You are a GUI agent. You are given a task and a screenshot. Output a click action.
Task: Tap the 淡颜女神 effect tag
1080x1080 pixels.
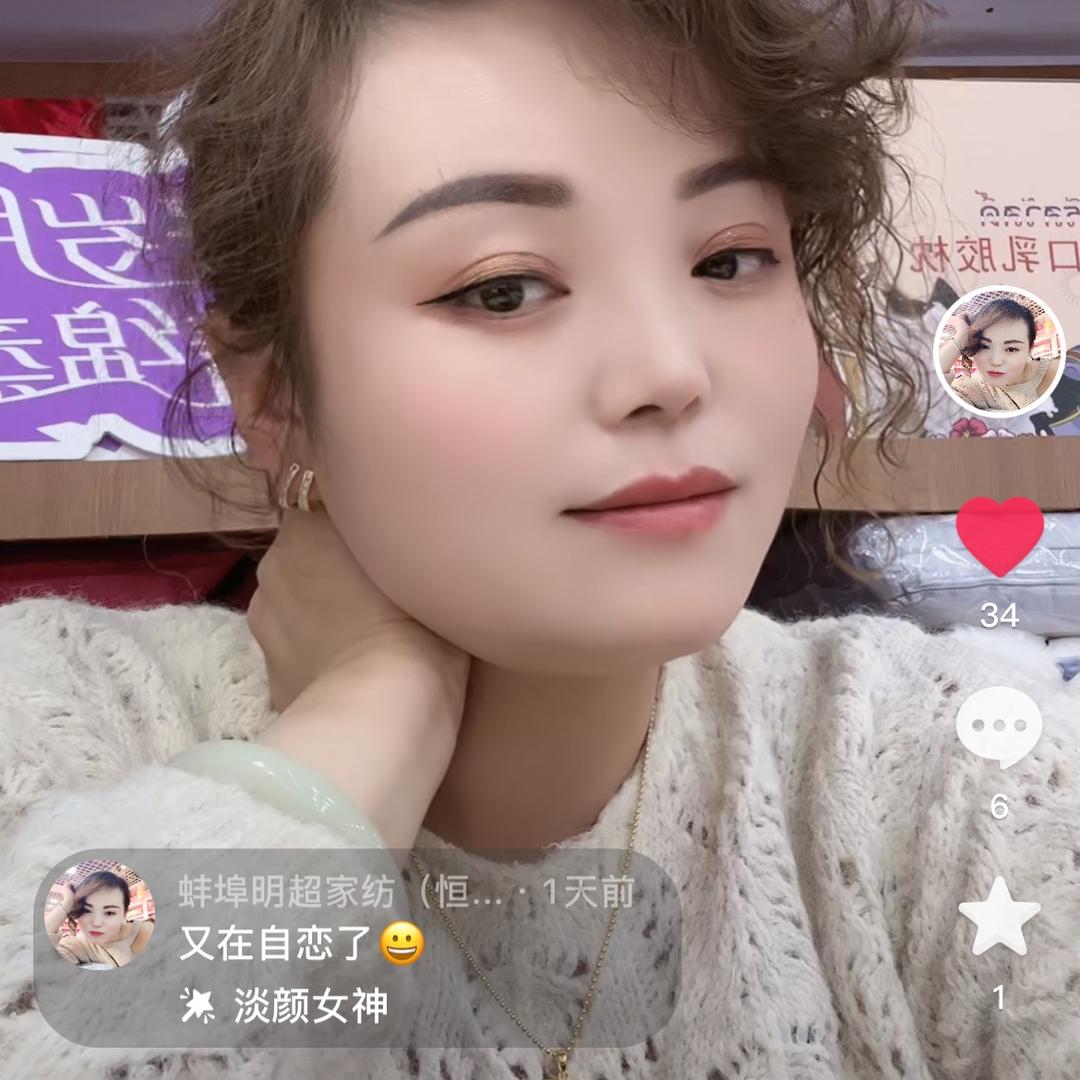click(310, 1006)
